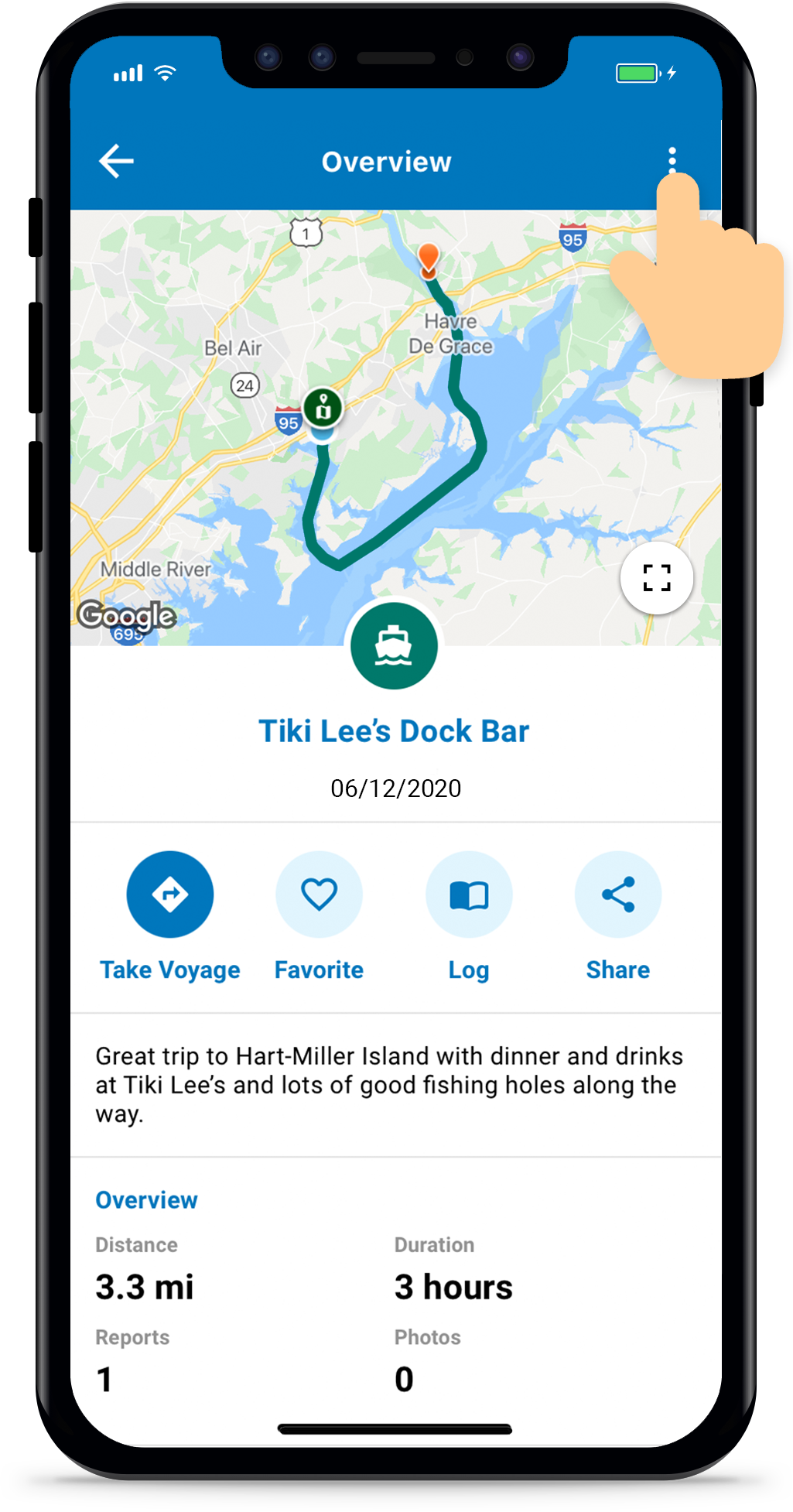The height and width of the screenshot is (1512, 793).
Task: Mark this voyage as Favorite
Action: (319, 895)
